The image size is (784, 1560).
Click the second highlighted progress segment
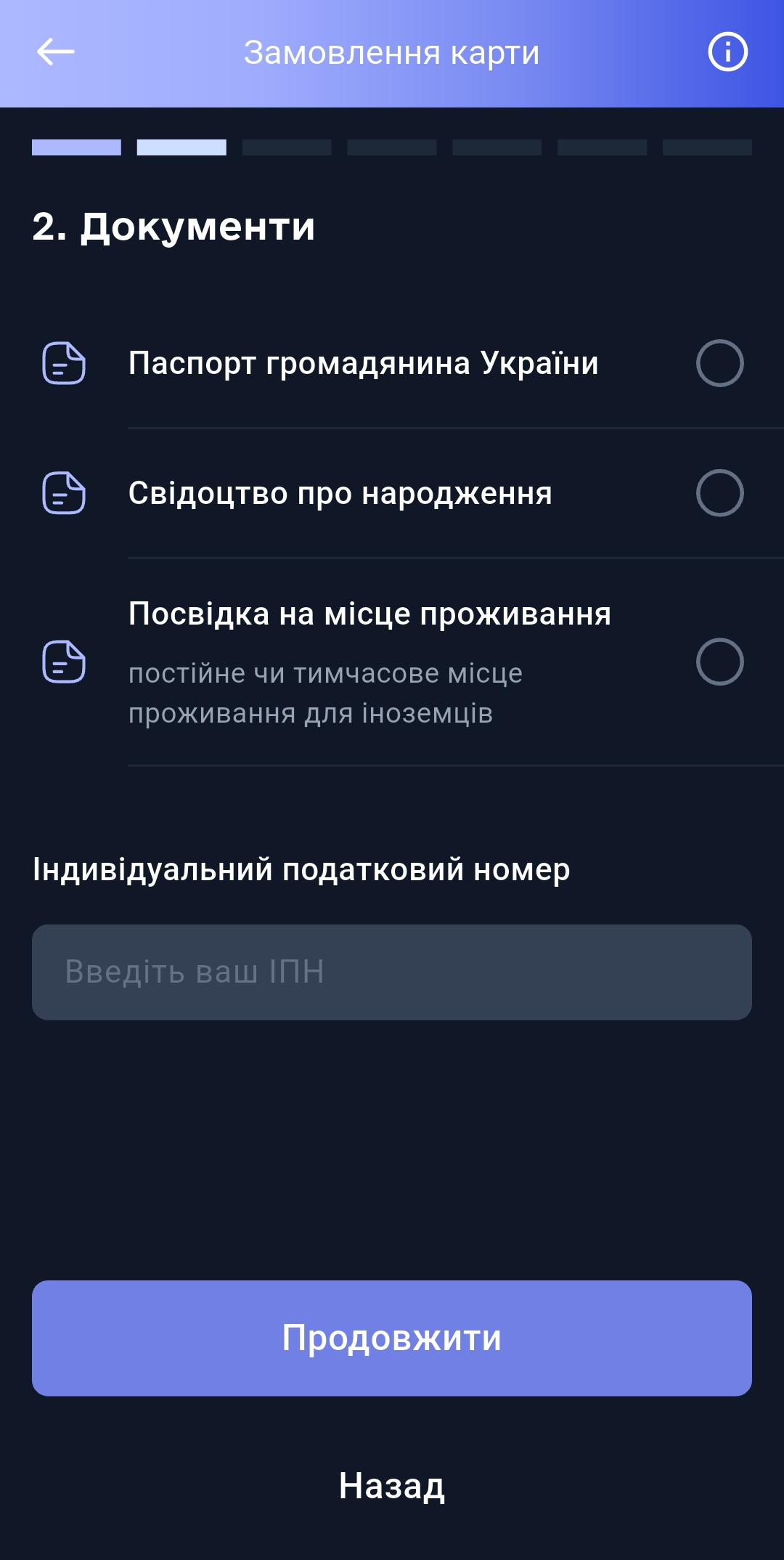pyautogui.click(x=181, y=147)
